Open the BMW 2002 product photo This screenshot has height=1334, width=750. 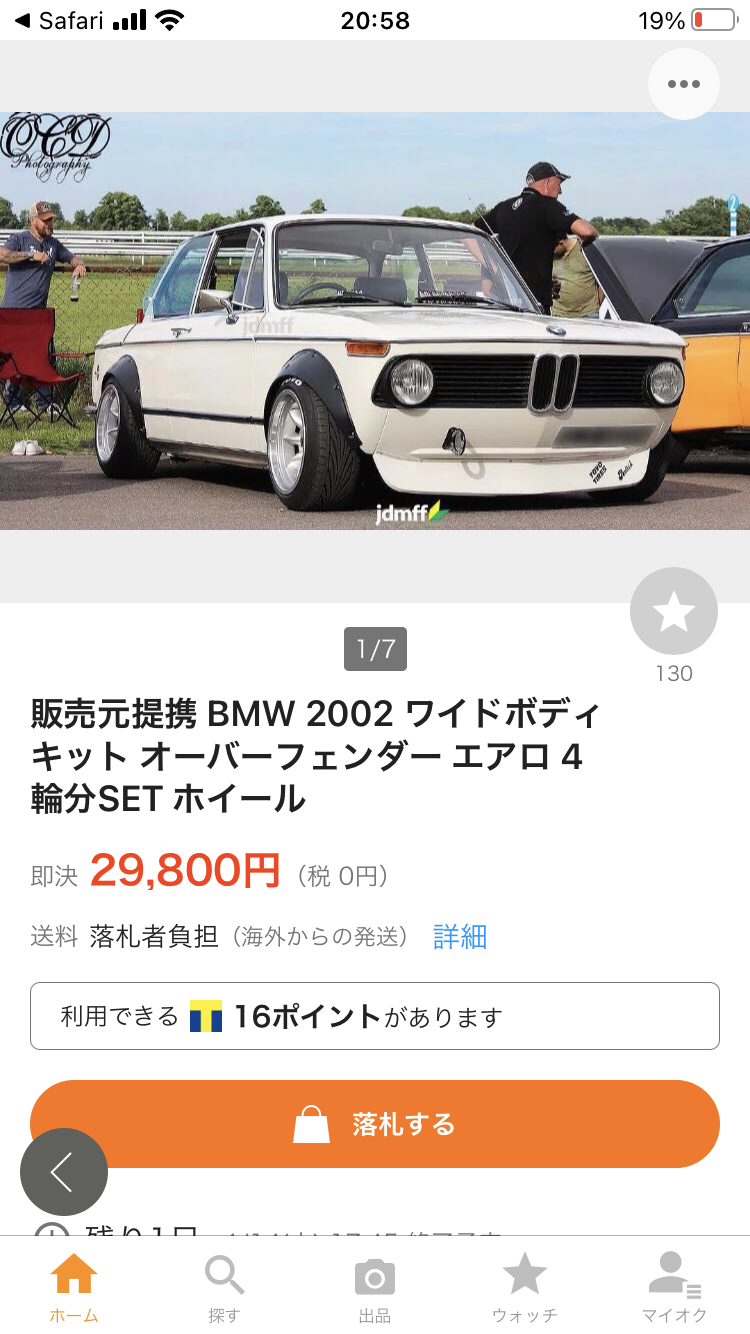[x=375, y=320]
